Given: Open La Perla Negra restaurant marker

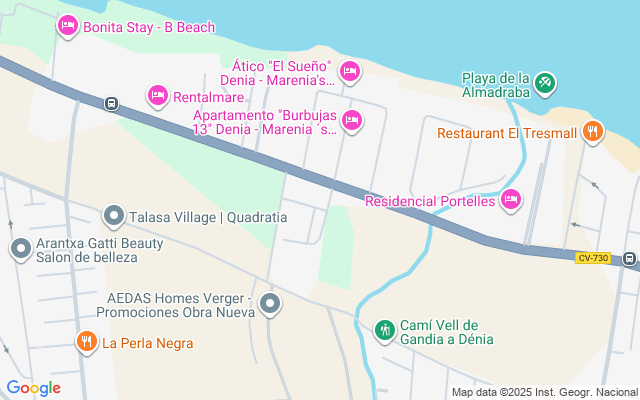Looking at the screenshot, I should (x=87, y=342).
